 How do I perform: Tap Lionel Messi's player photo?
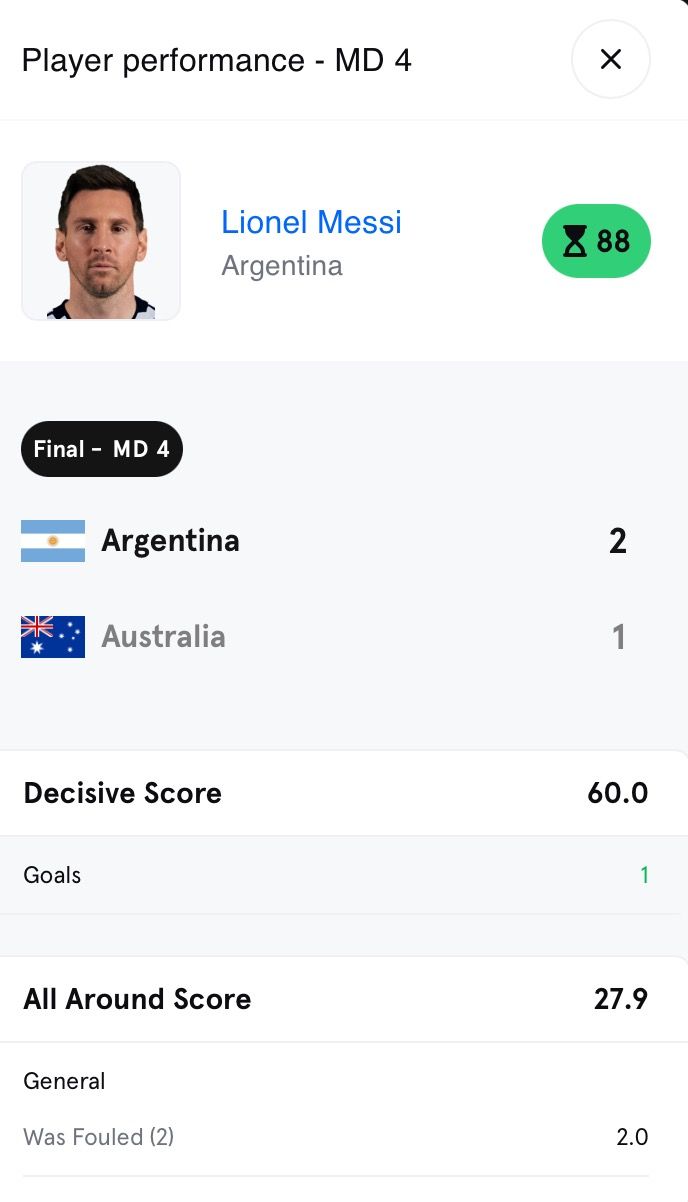pyautogui.click(x=101, y=241)
